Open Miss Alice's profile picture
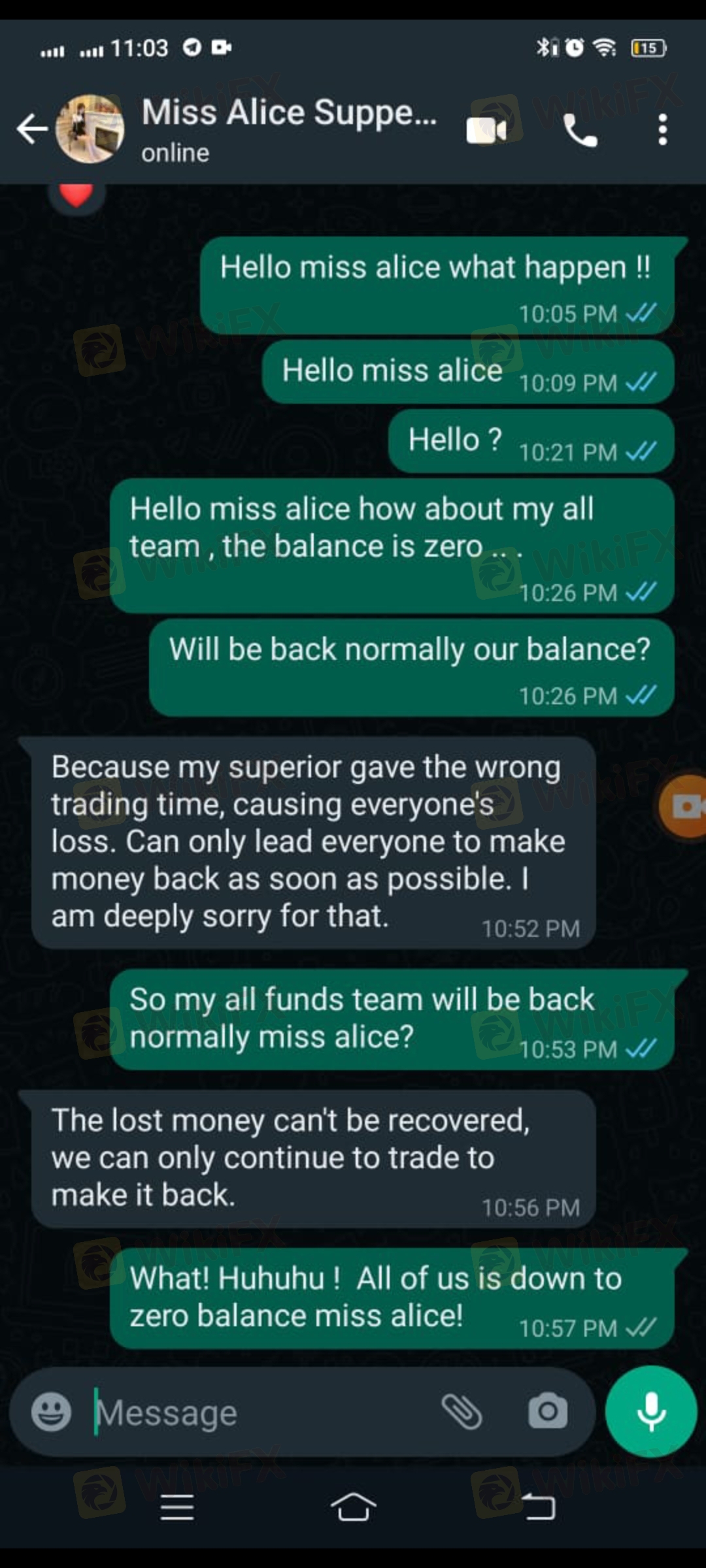Screen dimensions: 706x1568 90,129
